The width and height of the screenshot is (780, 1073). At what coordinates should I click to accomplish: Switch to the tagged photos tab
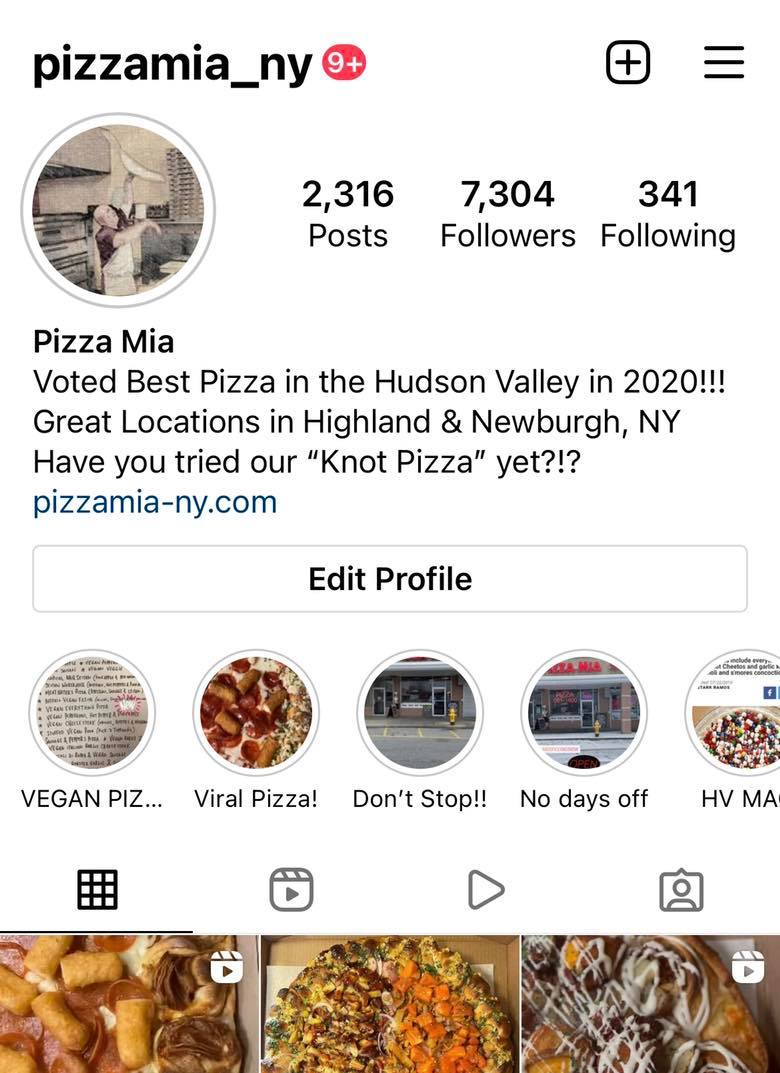point(681,889)
